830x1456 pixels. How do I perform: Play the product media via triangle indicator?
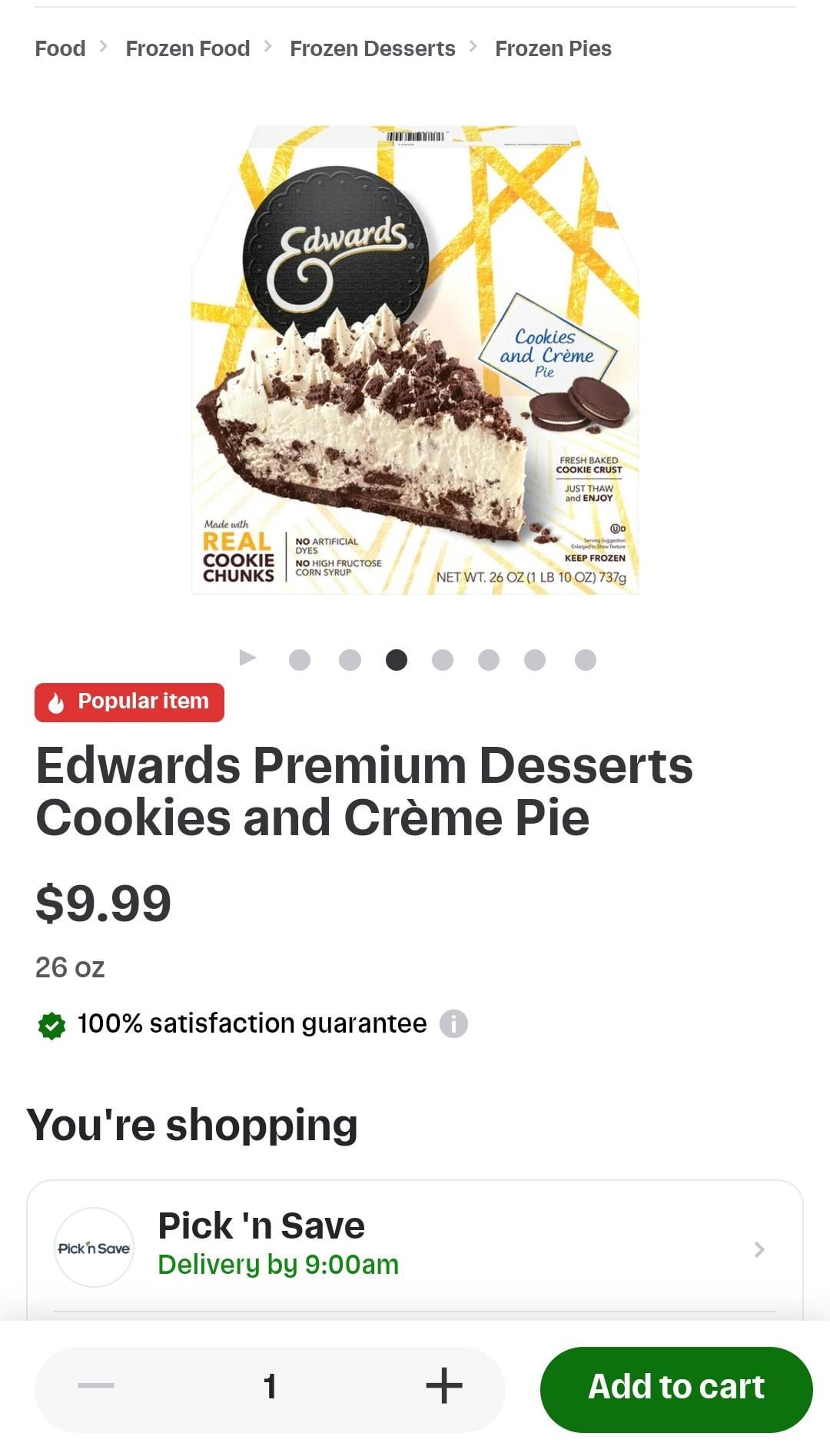point(247,658)
